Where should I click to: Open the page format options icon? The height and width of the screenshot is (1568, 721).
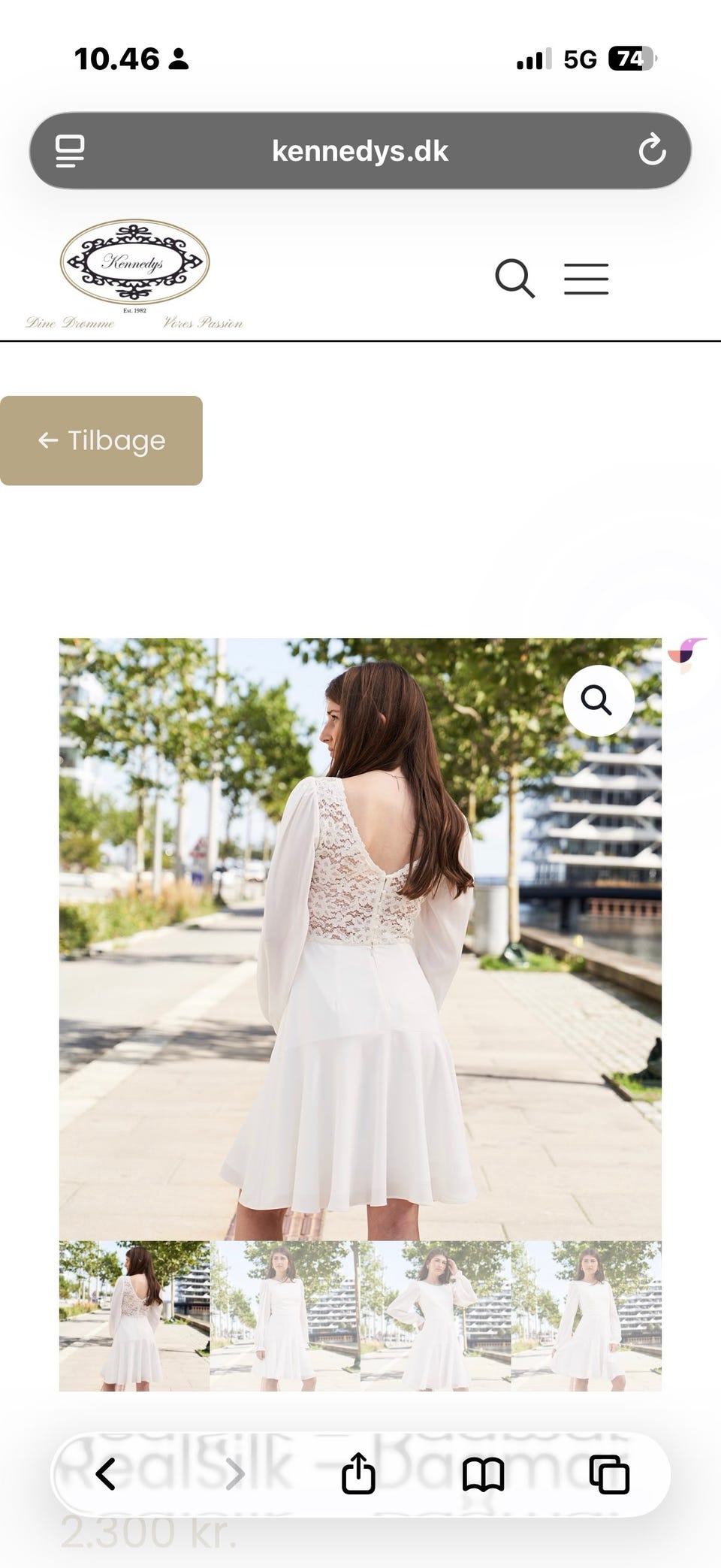pyautogui.click(x=70, y=150)
